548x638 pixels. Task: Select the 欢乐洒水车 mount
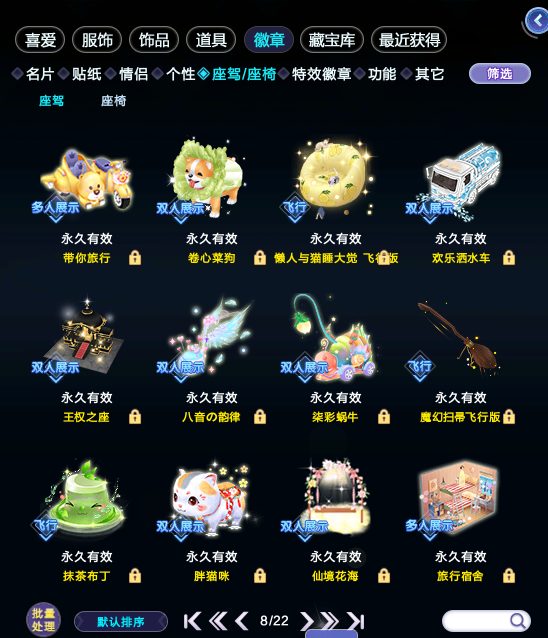(461, 203)
